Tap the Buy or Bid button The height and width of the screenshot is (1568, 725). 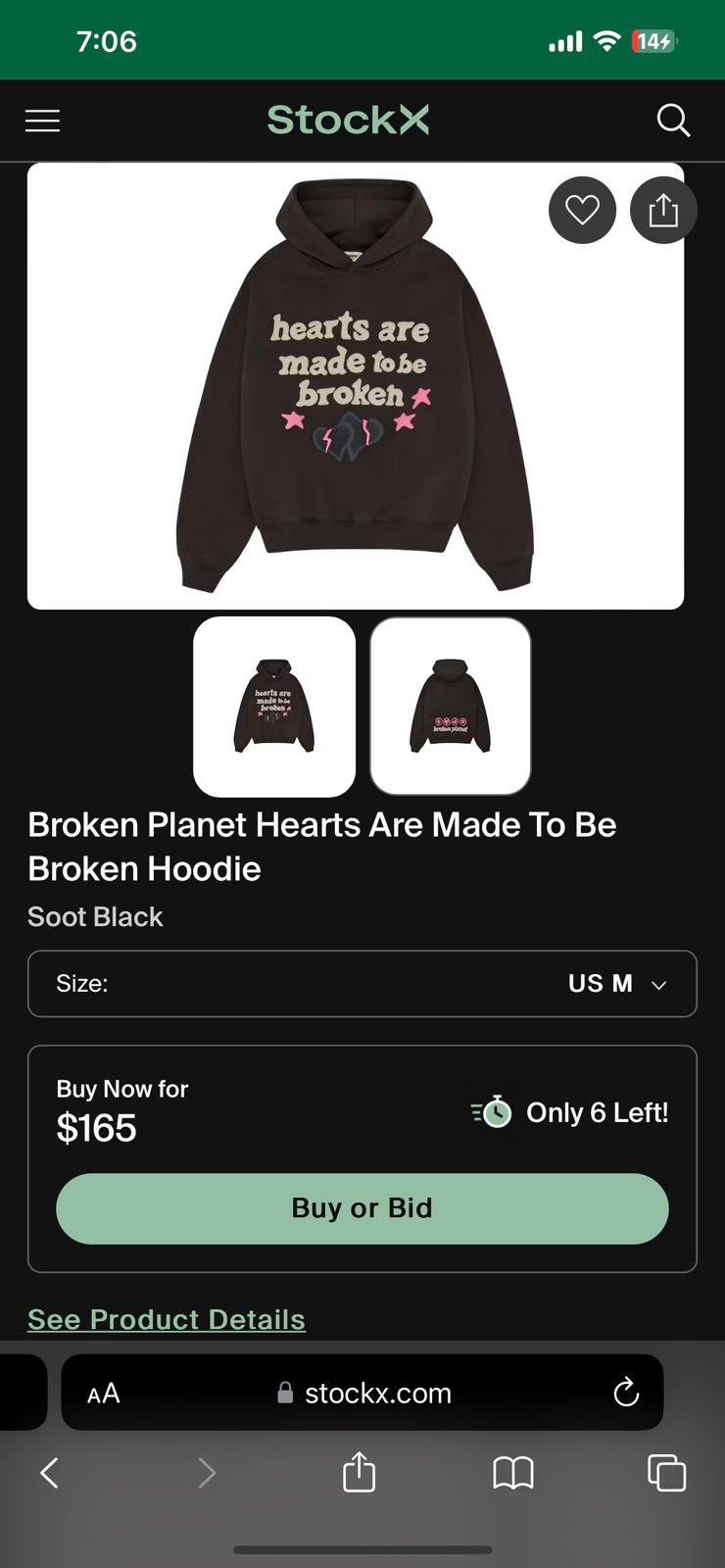pyautogui.click(x=362, y=1208)
